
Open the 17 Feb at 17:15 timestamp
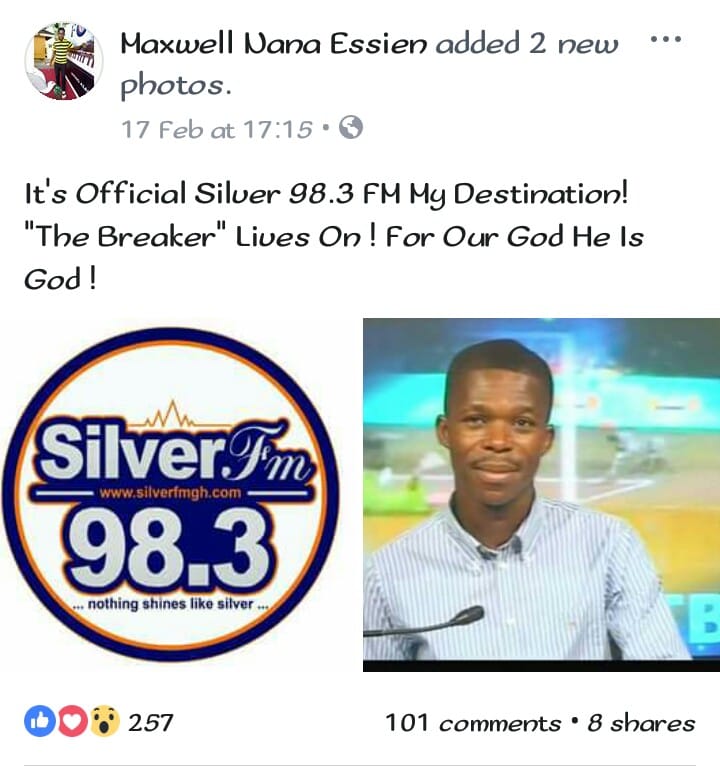(x=216, y=129)
